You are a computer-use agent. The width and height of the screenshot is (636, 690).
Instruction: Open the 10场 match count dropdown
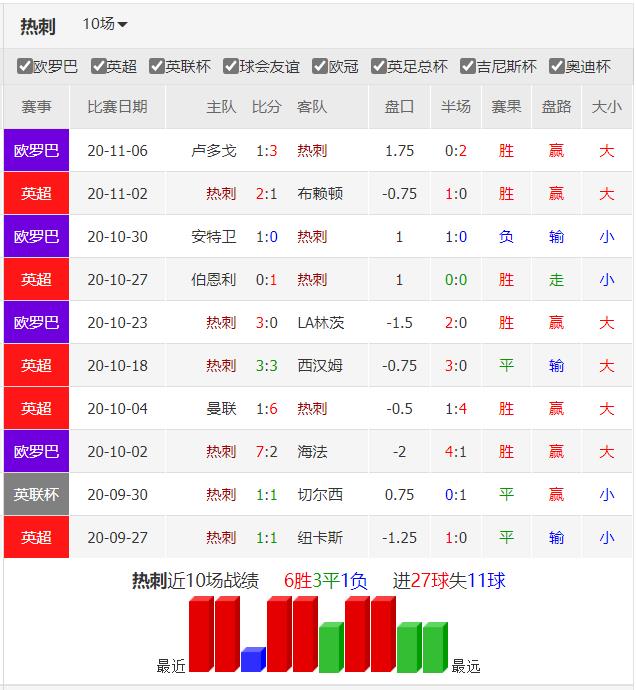[105, 24]
